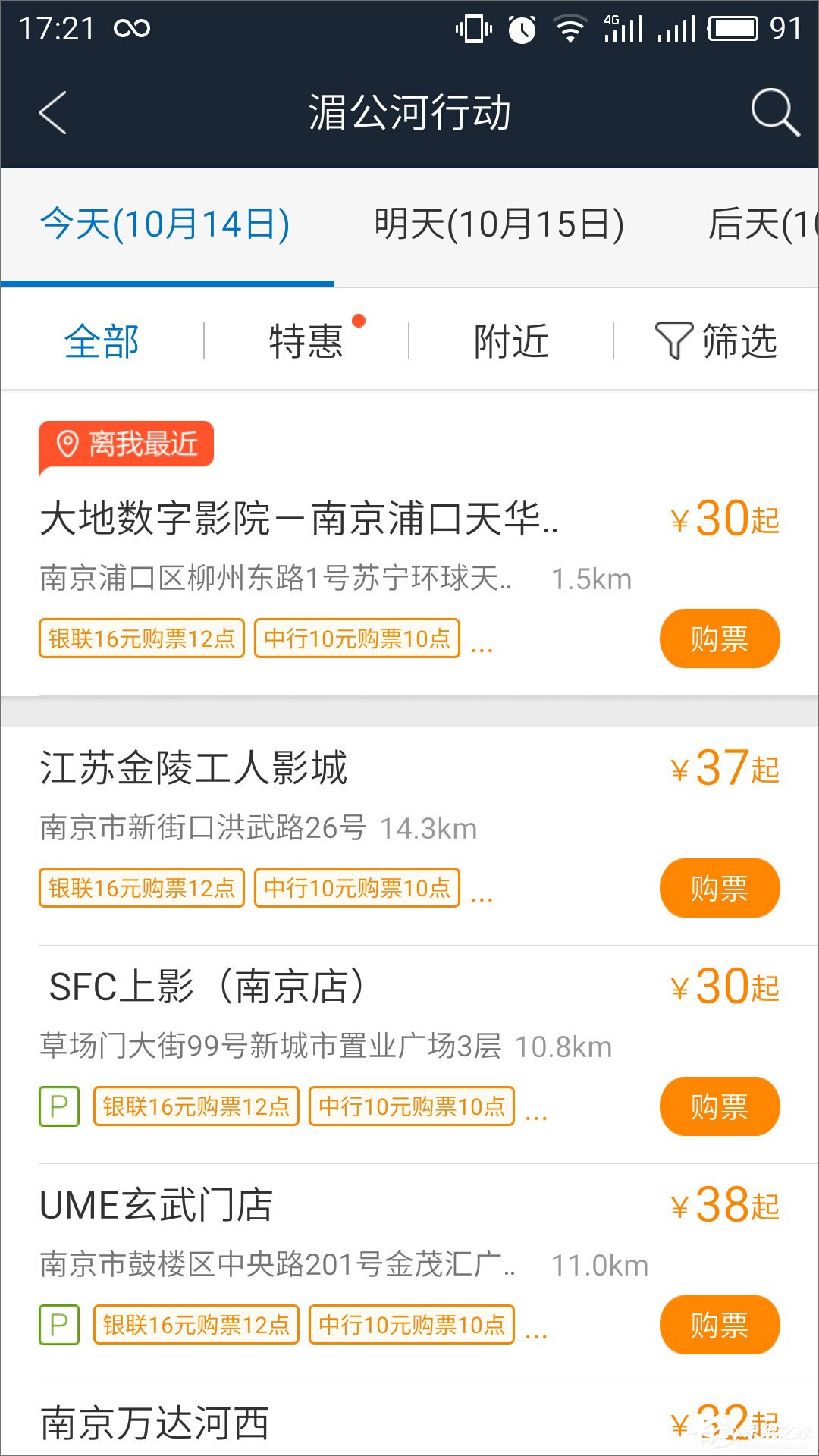The height and width of the screenshot is (1456, 819).
Task: View SFC上影（南京店）cinema
Action: (x=206, y=987)
